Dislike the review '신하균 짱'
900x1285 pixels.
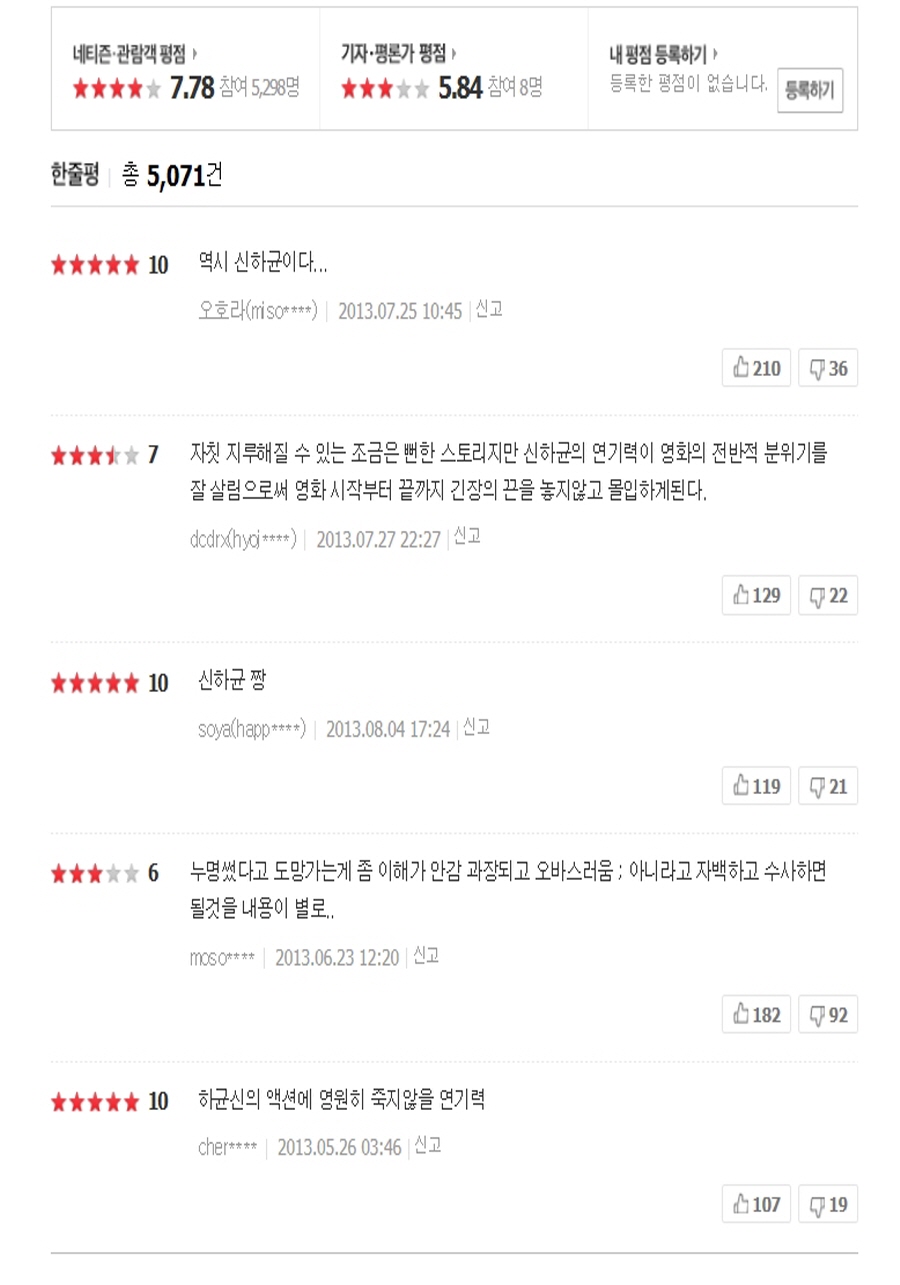(x=828, y=786)
